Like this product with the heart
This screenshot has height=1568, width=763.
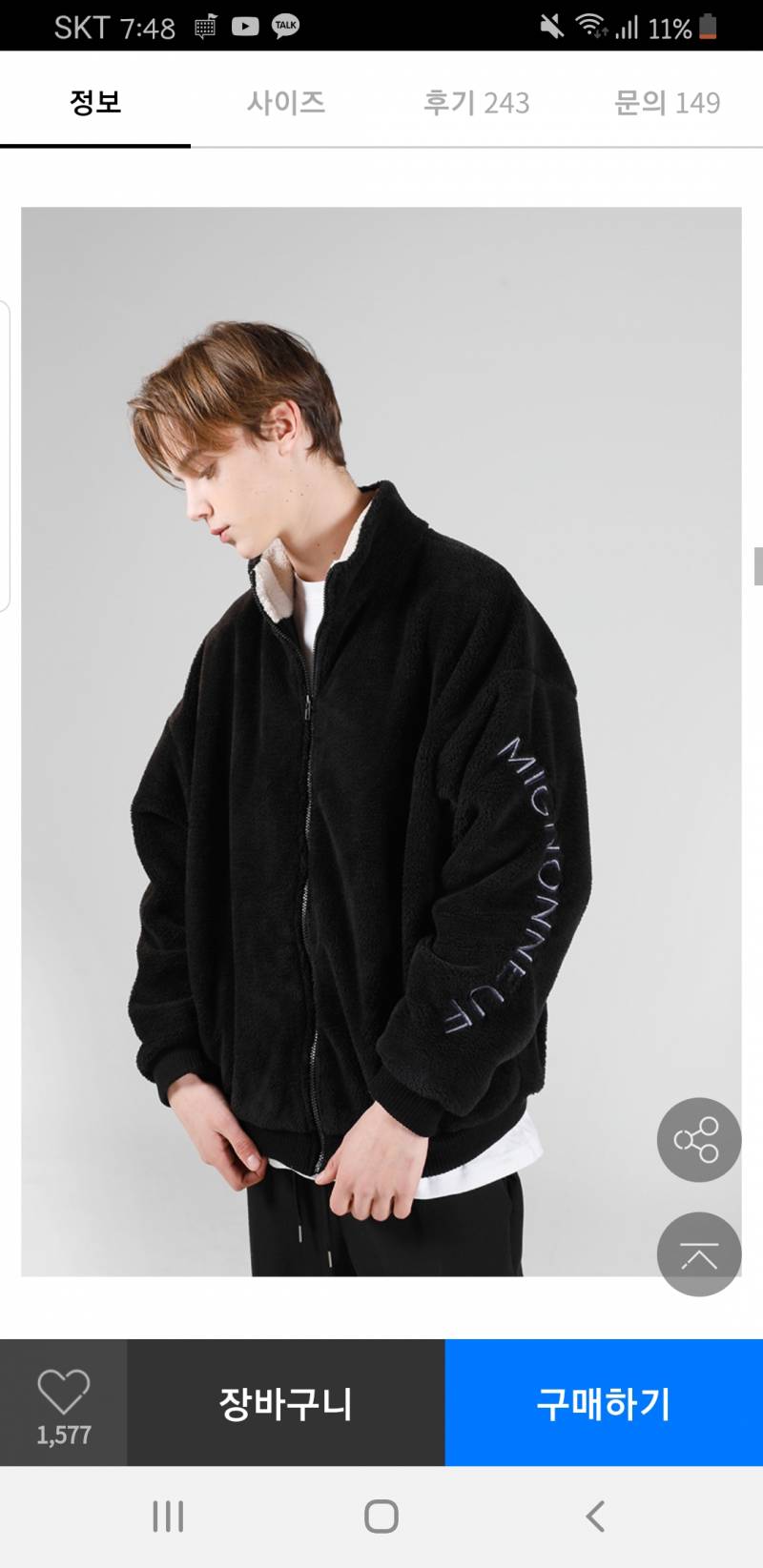coord(63,1402)
